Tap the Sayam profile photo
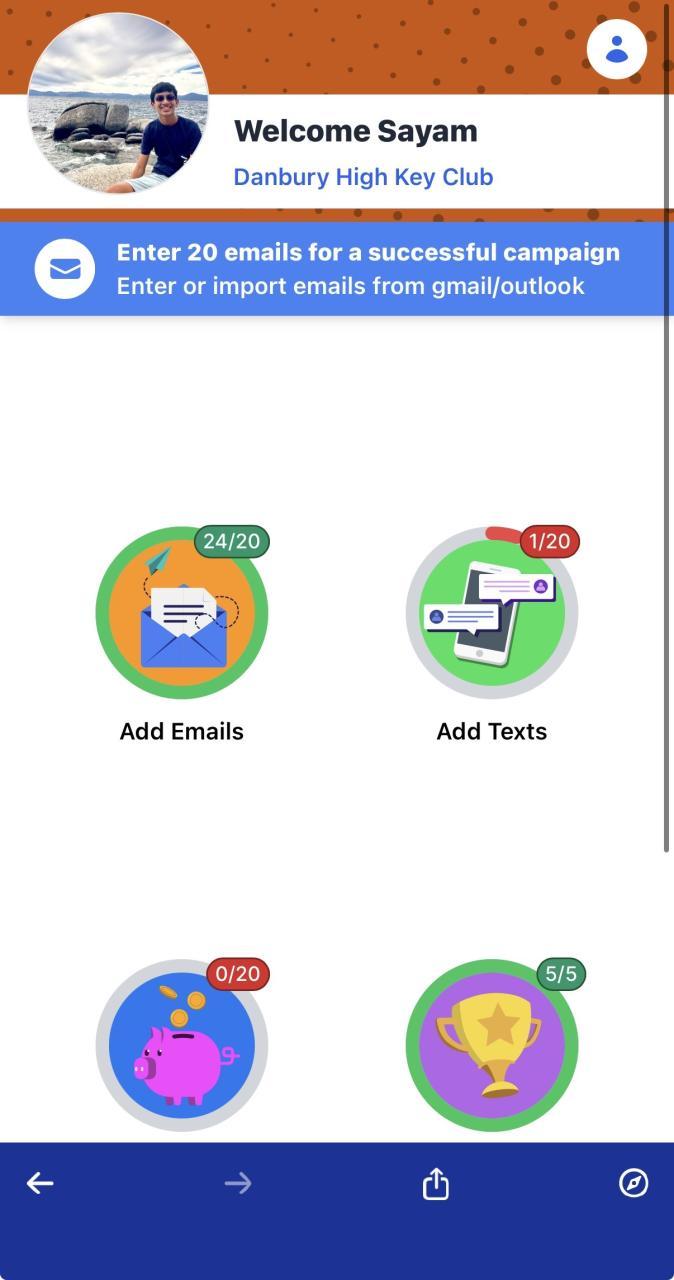 (118, 103)
